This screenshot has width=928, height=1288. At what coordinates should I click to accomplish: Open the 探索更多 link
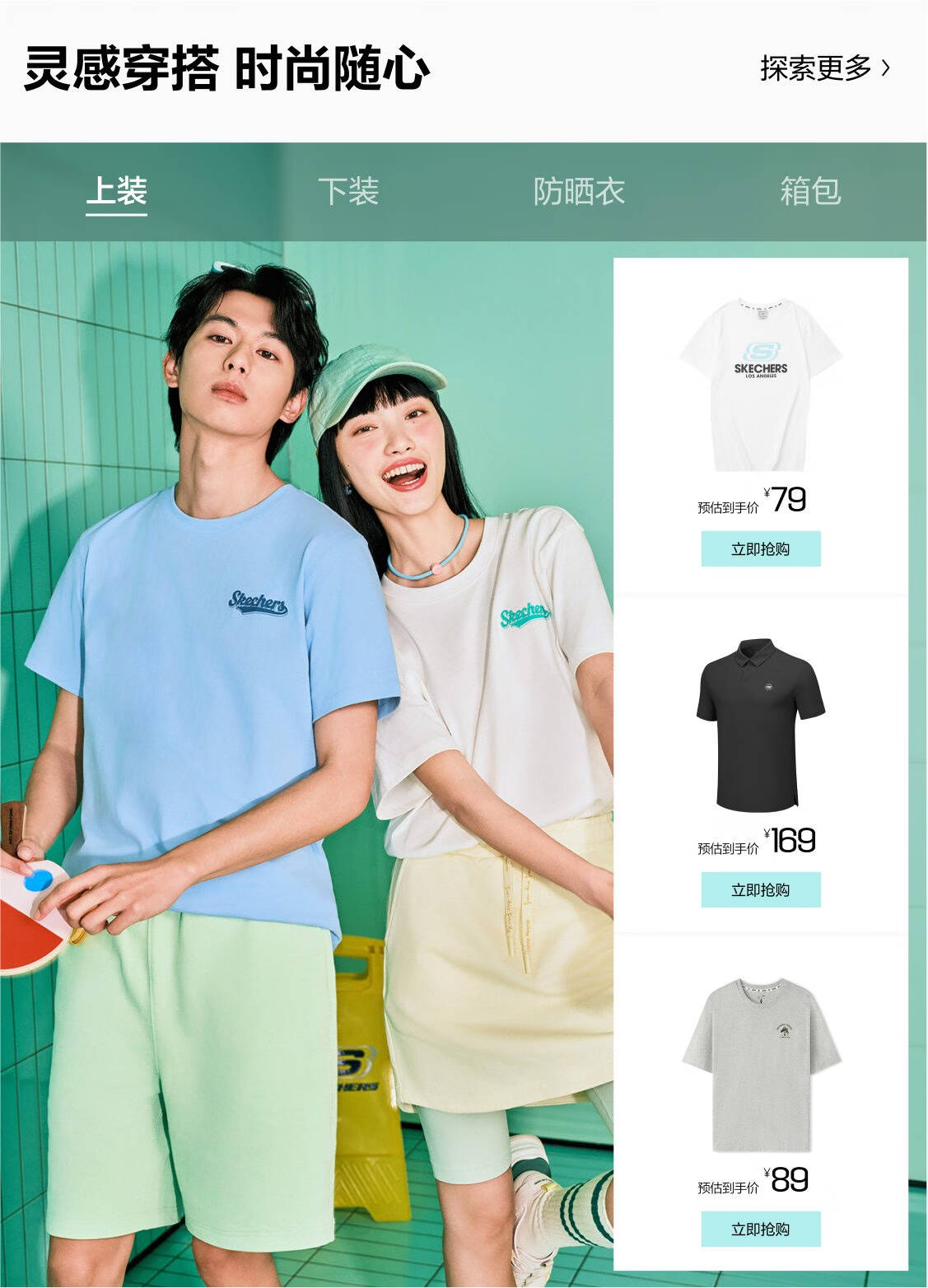(x=824, y=68)
